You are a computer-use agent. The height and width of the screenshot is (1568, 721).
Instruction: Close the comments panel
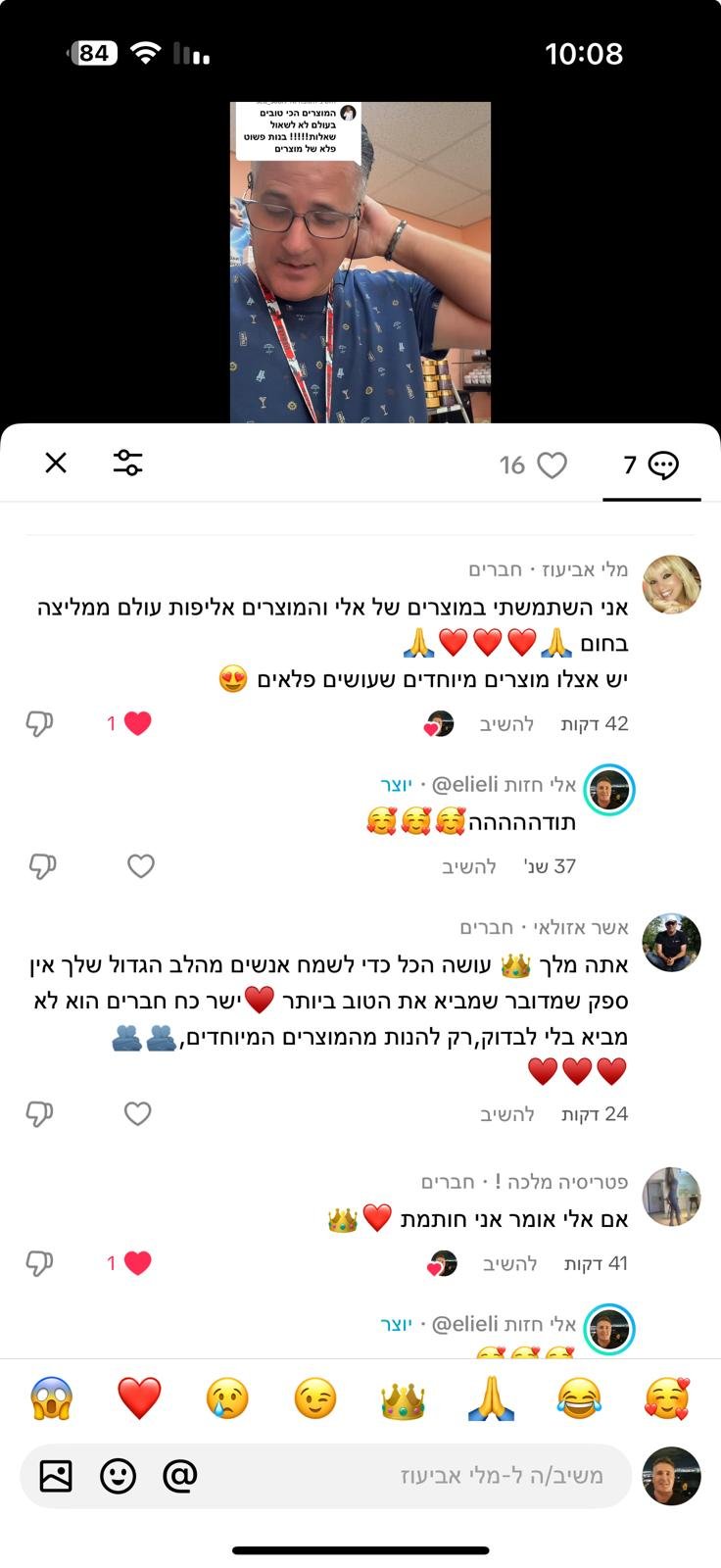[56, 463]
